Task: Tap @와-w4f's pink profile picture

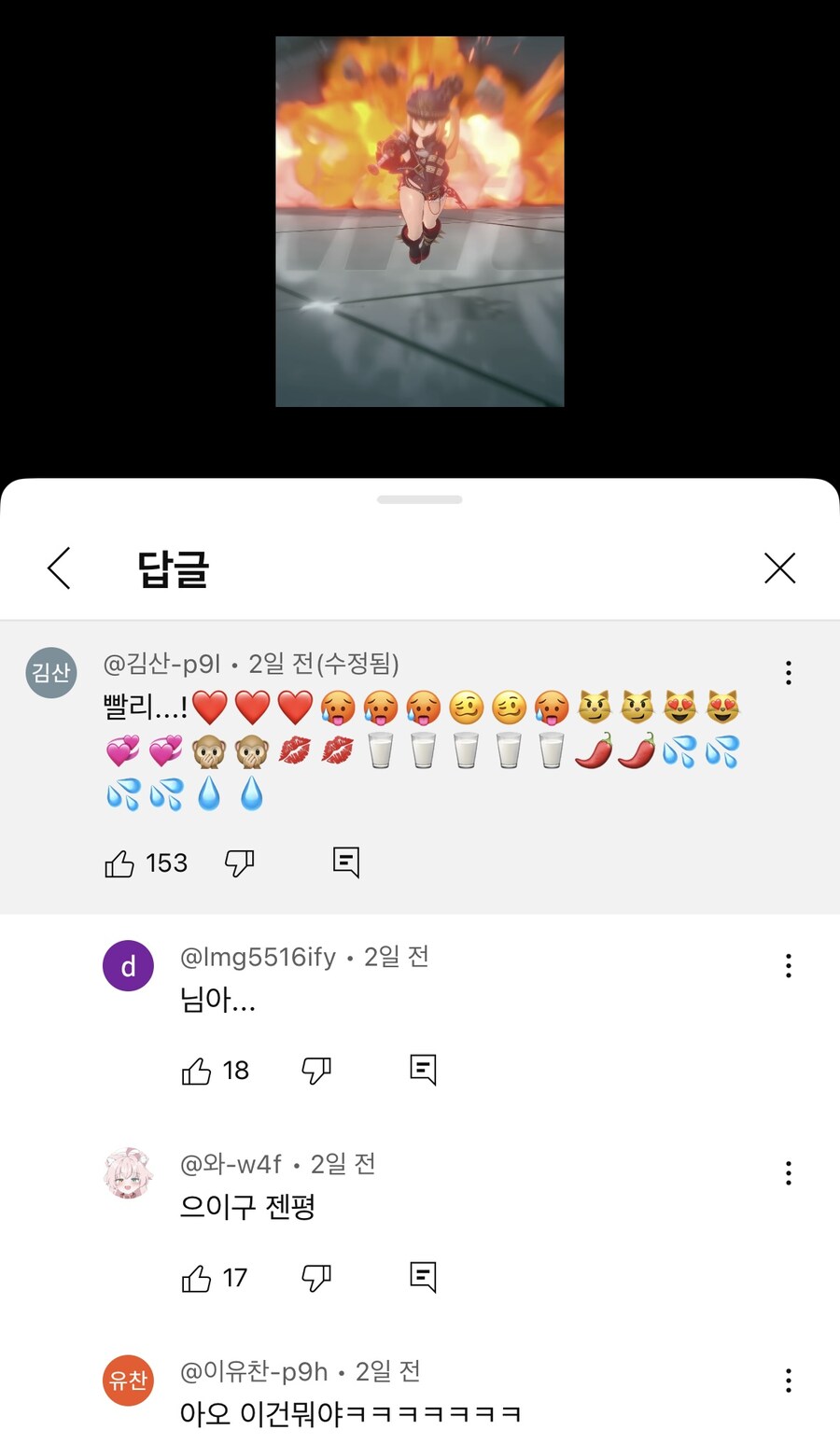Action: 127,1172
